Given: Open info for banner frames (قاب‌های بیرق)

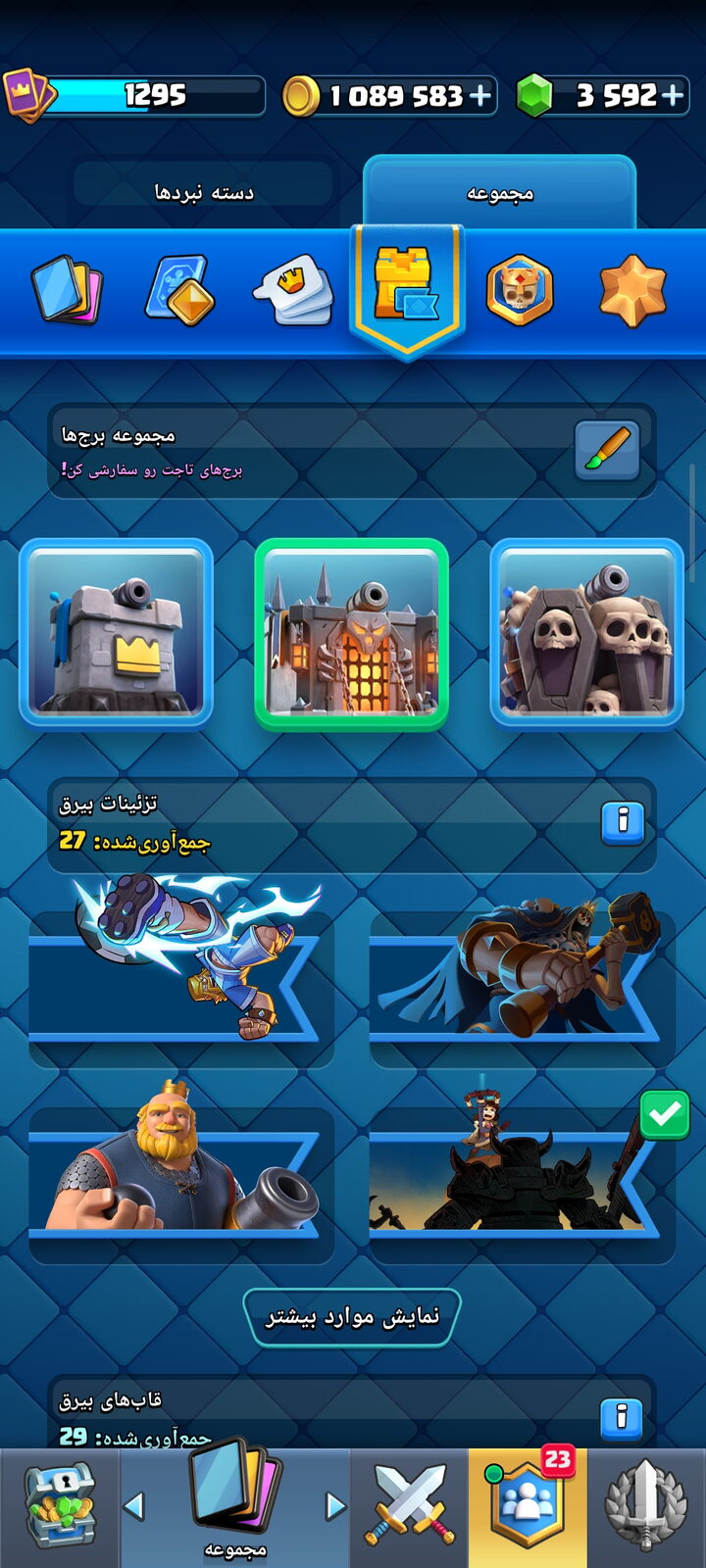Looking at the screenshot, I should click(622, 1417).
